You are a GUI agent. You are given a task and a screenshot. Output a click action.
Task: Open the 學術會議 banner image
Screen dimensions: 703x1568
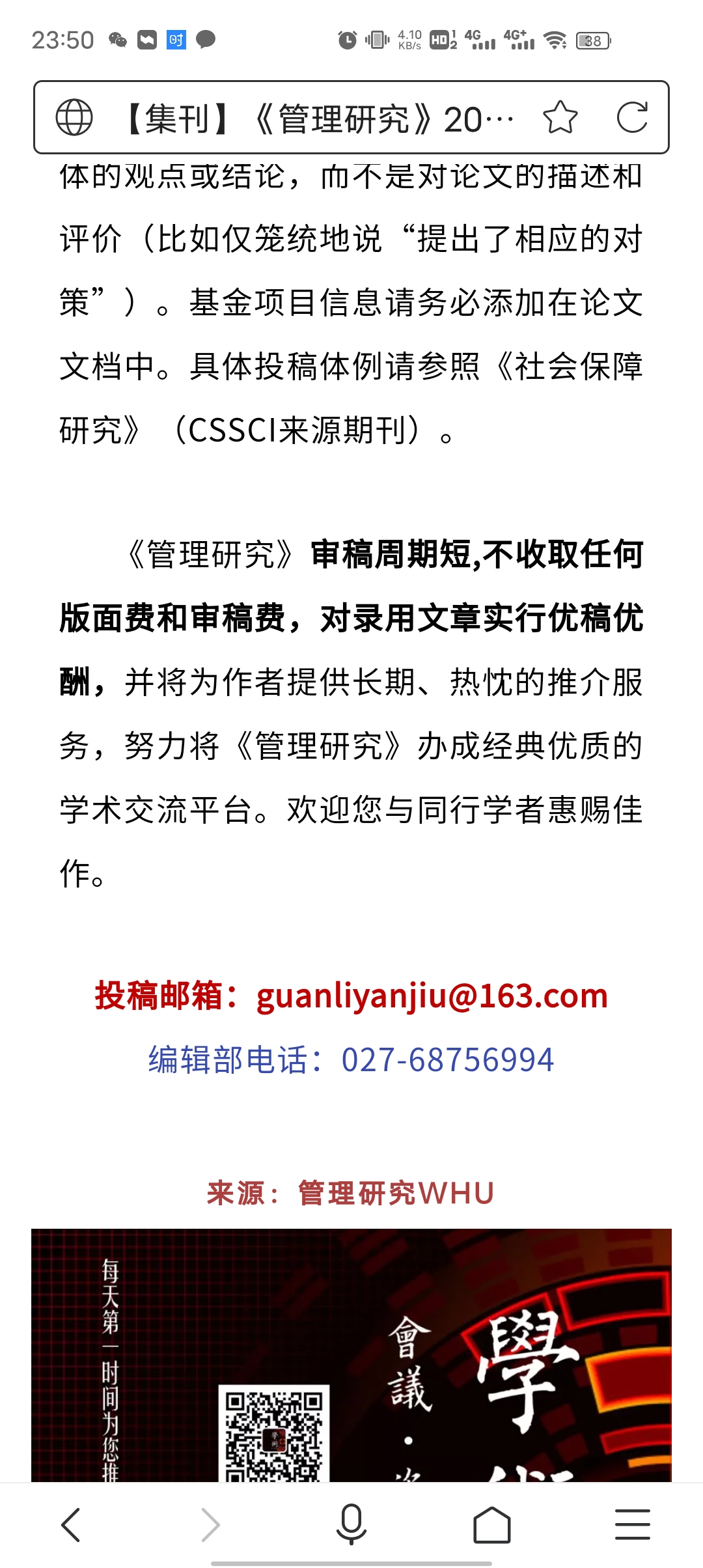(351, 1356)
